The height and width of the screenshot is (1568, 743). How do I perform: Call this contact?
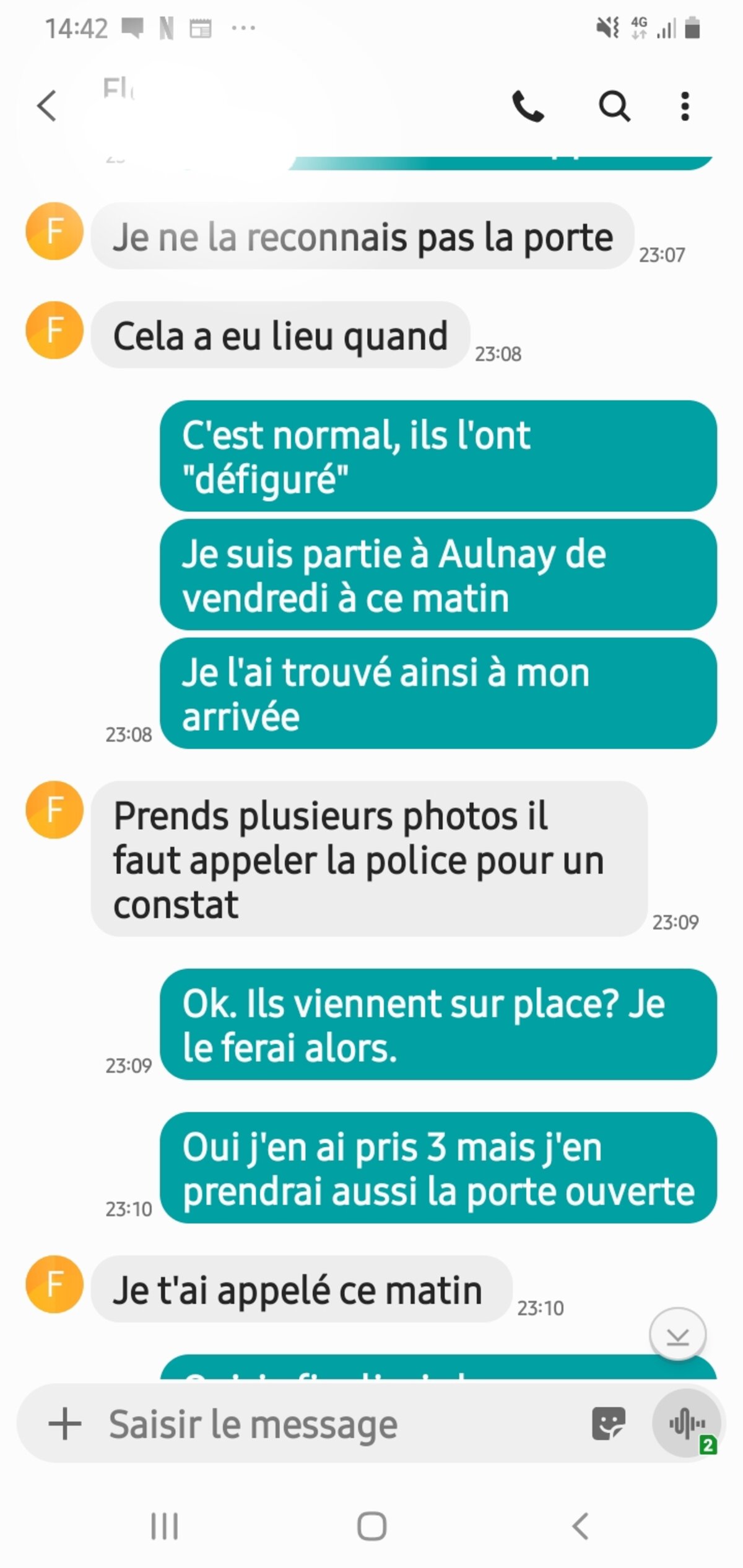[x=528, y=106]
